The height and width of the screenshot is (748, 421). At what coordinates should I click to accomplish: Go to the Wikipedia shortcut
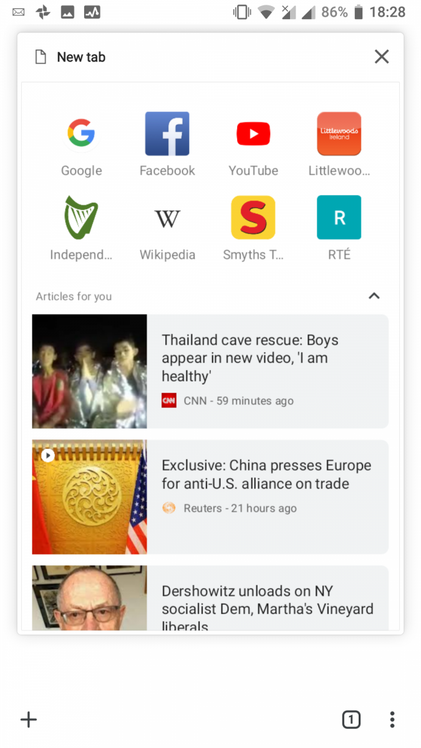167,228
